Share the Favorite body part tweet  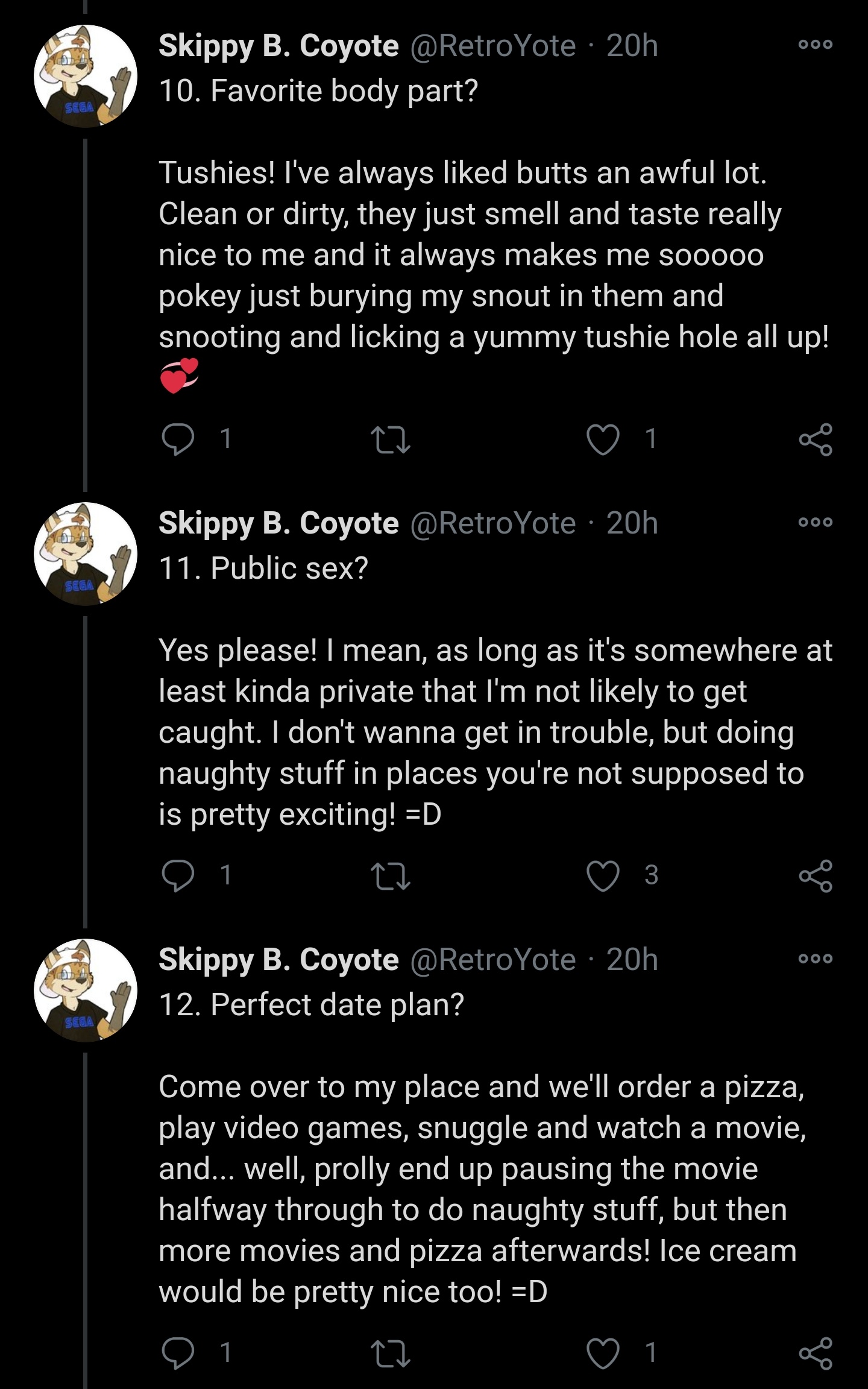(x=816, y=439)
